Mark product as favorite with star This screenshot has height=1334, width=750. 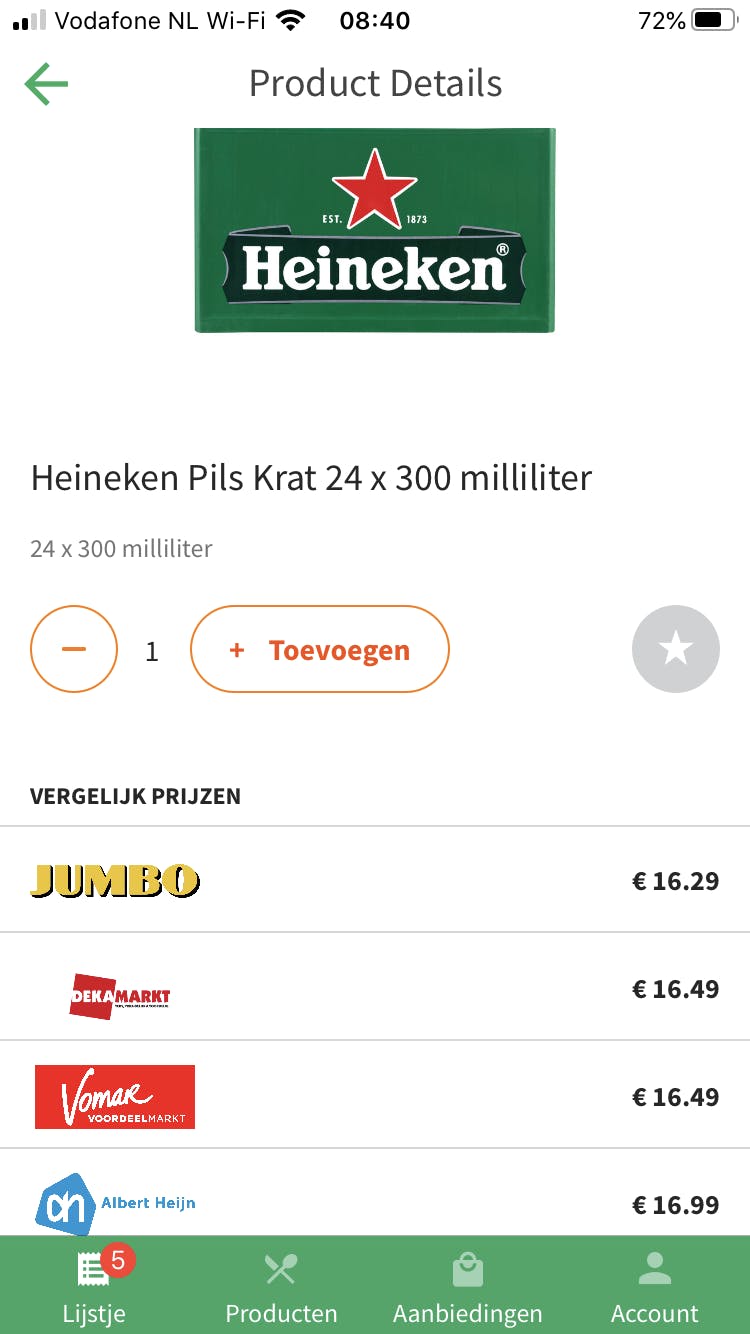675,649
